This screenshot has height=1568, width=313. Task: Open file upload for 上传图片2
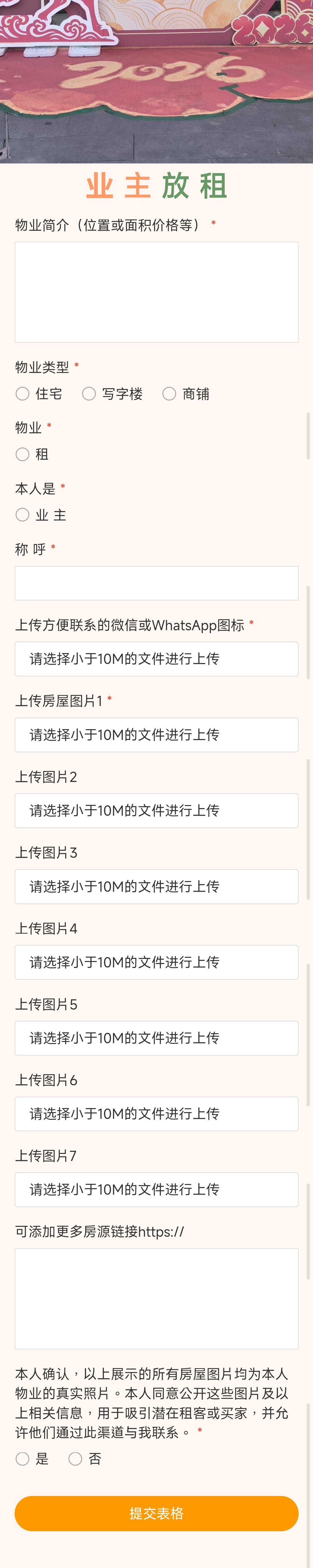point(156,810)
